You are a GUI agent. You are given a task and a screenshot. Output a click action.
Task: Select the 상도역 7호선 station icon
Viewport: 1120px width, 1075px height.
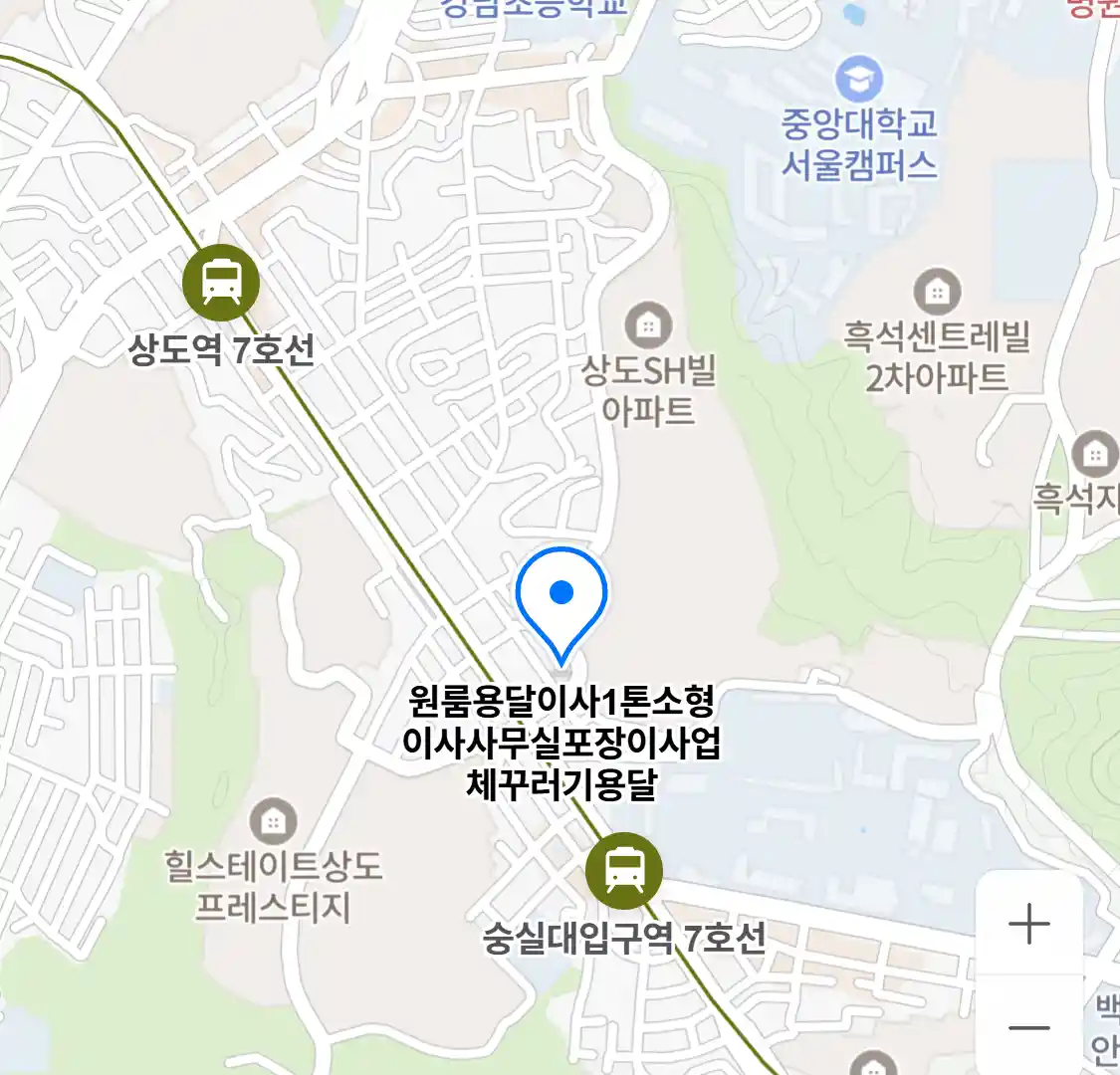coord(221,283)
